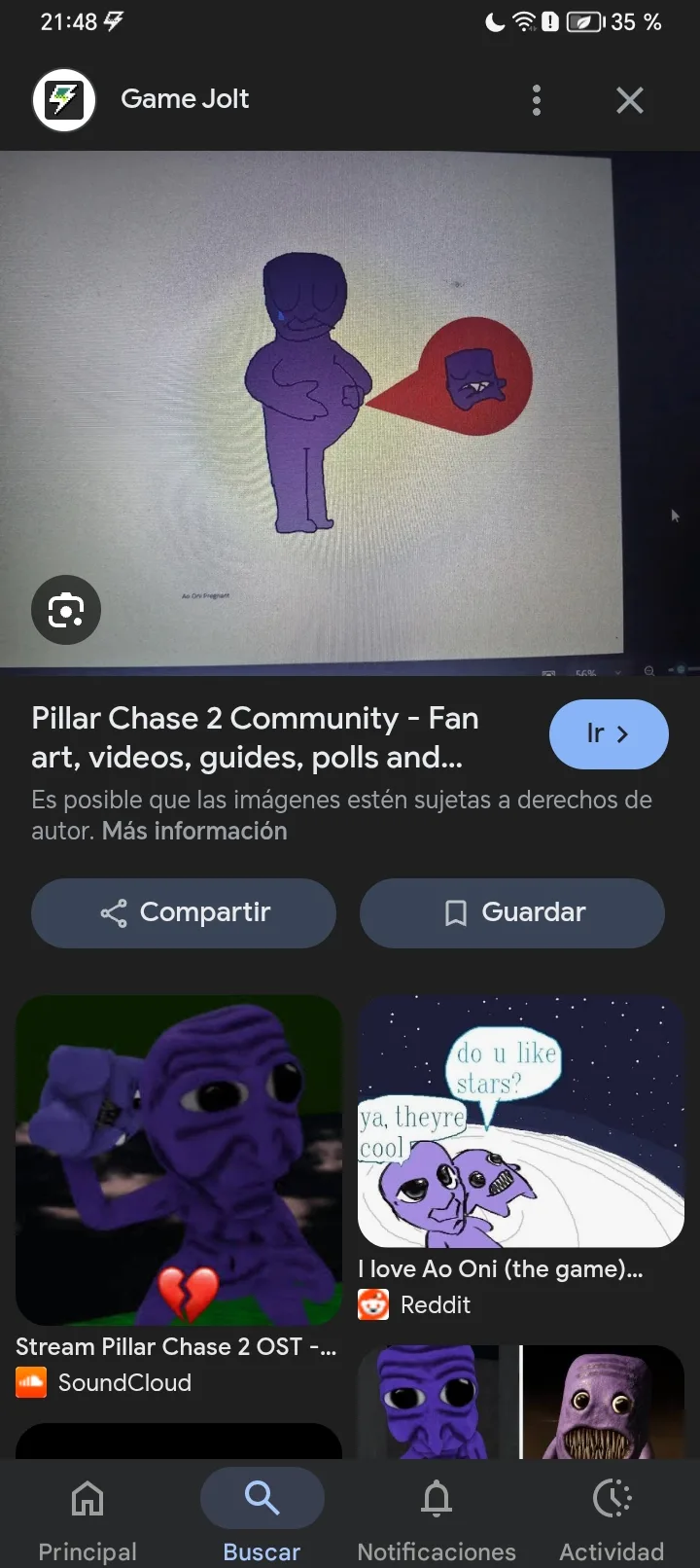The width and height of the screenshot is (700, 1568).
Task: Tap the Ir button to visit page
Action: click(609, 733)
